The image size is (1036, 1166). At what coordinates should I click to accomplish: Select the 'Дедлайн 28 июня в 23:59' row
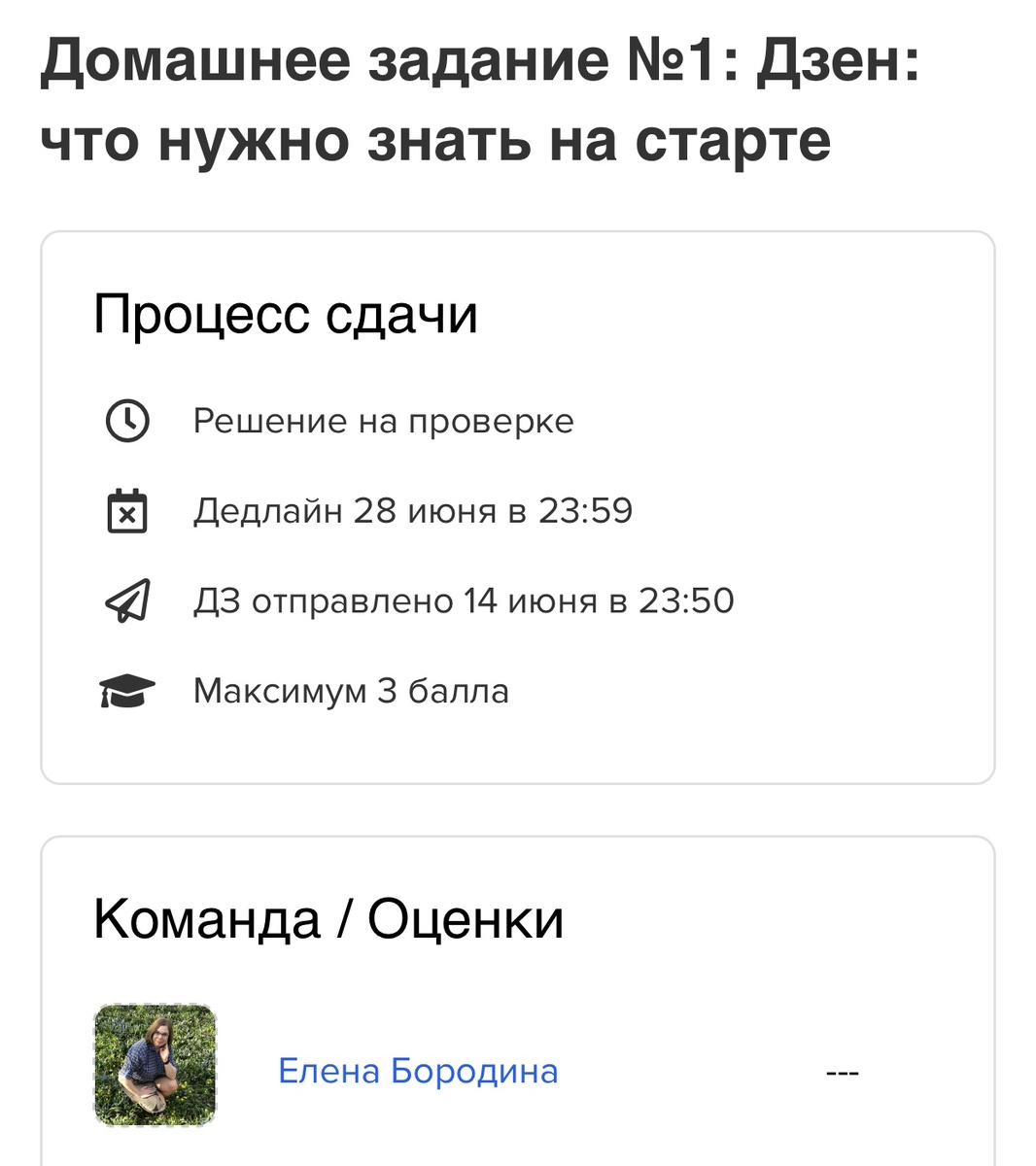coord(414,511)
